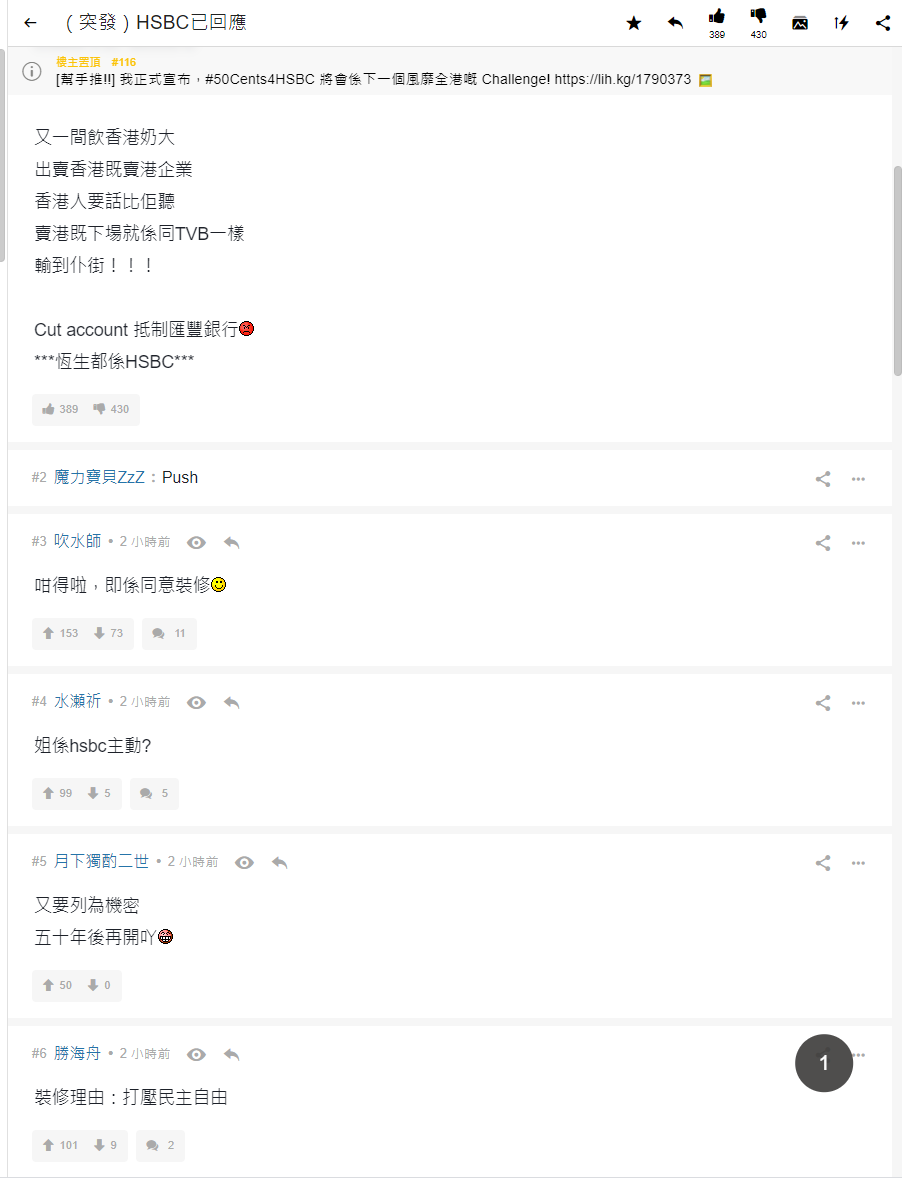Like the thread via the toolbar thumbs-up

click(x=716, y=17)
